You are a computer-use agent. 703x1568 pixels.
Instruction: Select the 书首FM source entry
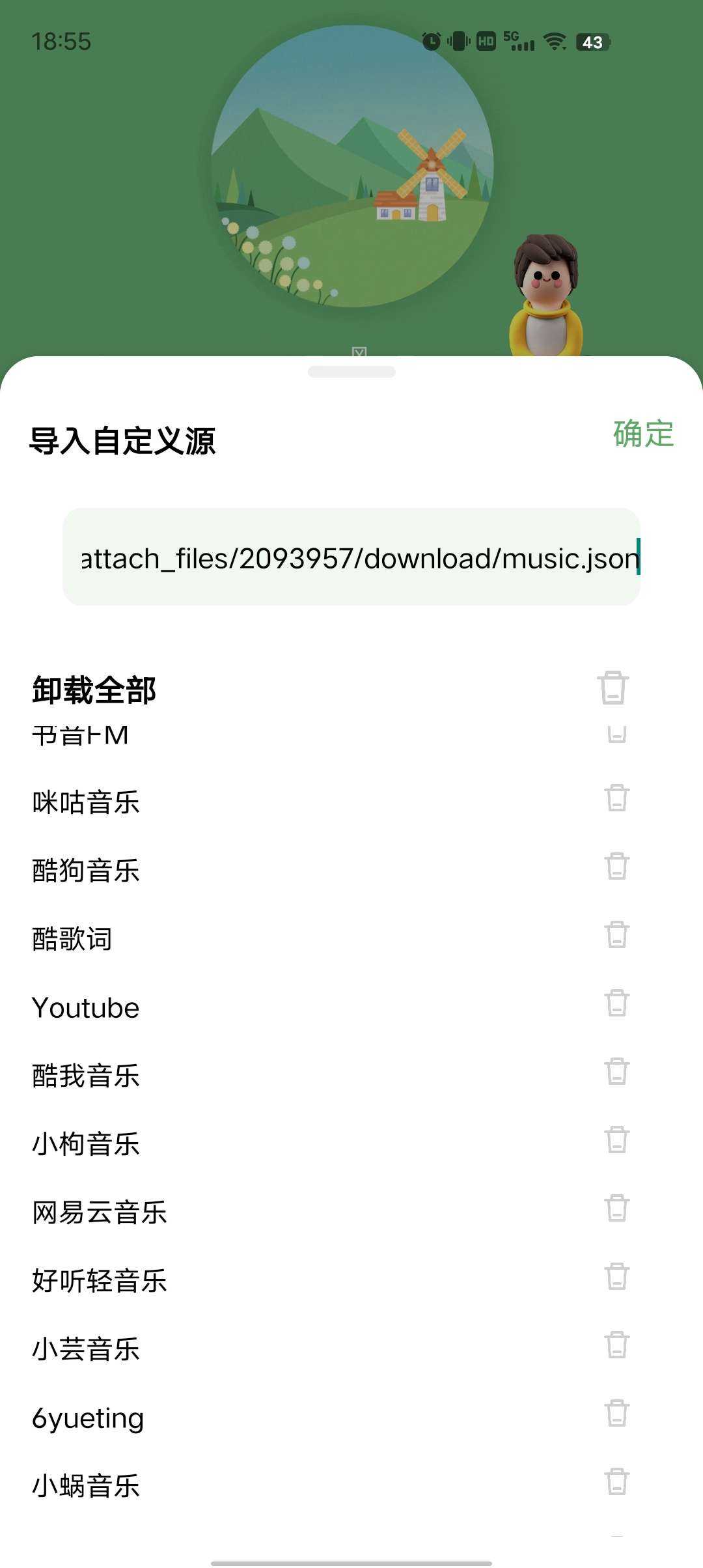(81, 735)
